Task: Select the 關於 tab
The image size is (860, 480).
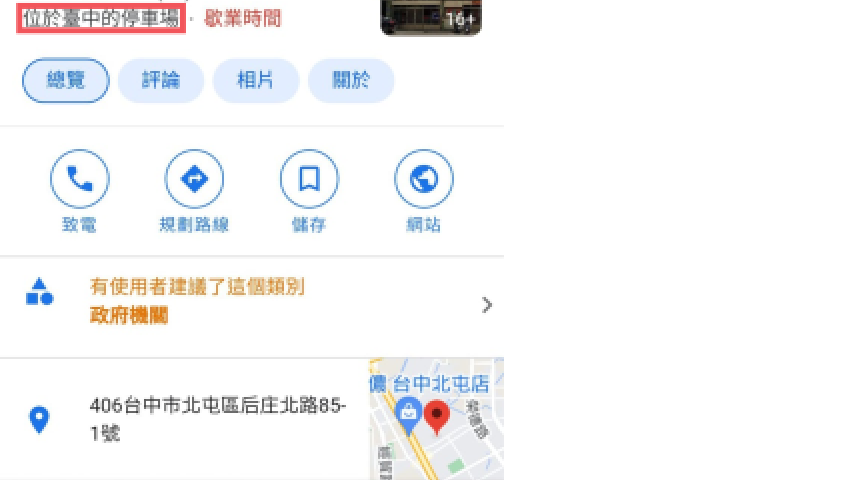Action: [350, 81]
